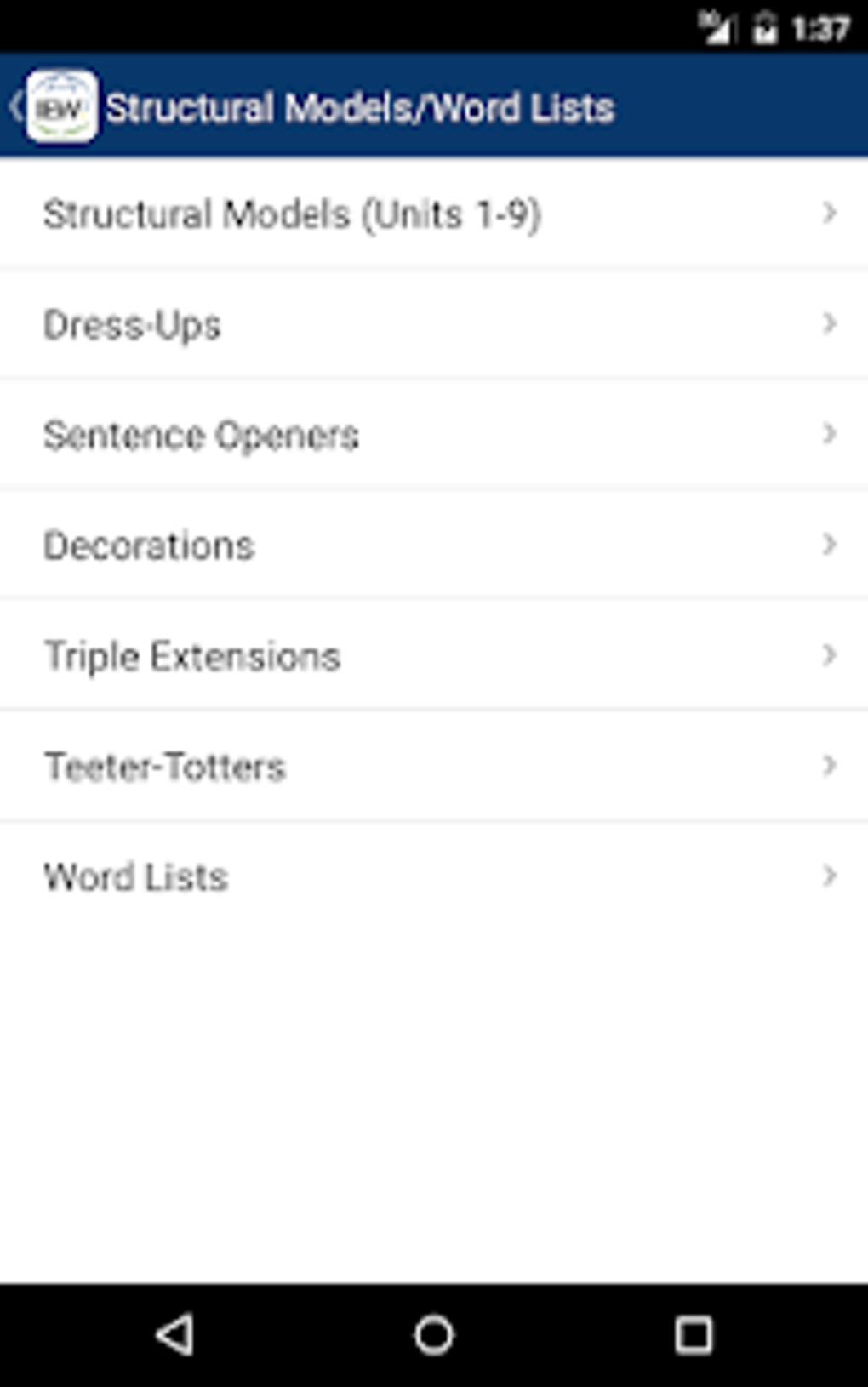Choose the Teeter-Totters row
Image resolution: width=868 pixels, height=1387 pixels.
434,767
